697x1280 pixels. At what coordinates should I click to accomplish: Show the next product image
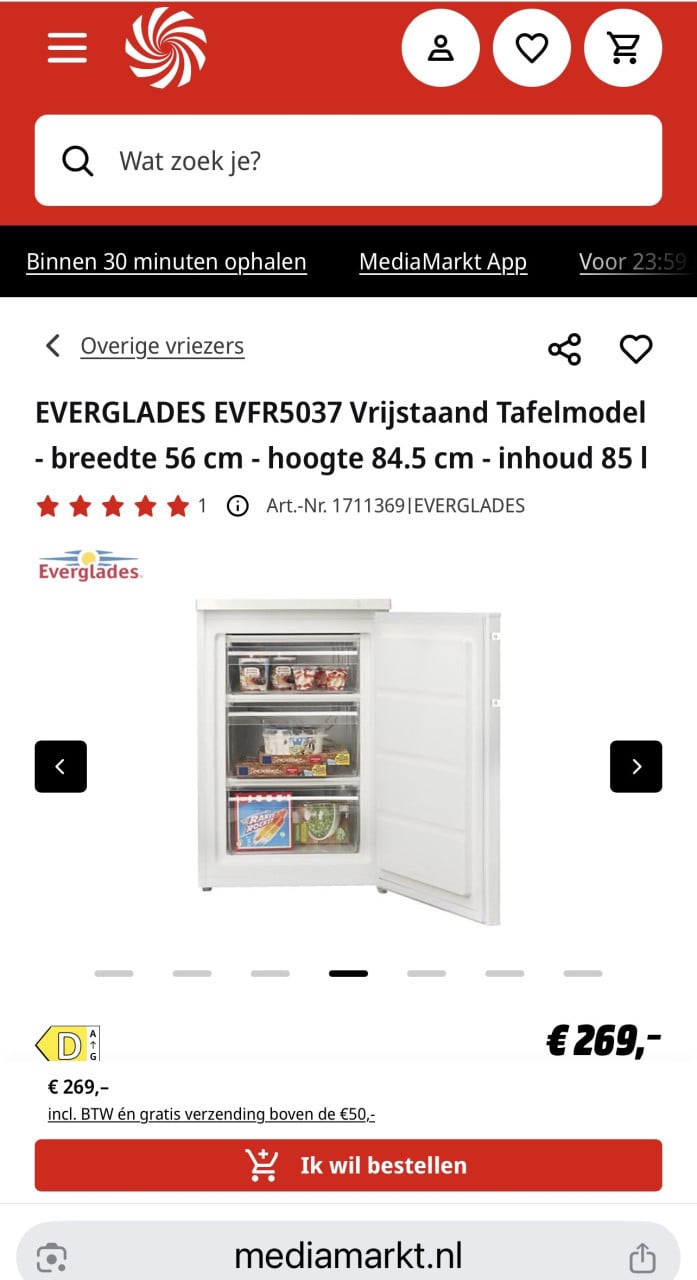pos(636,767)
